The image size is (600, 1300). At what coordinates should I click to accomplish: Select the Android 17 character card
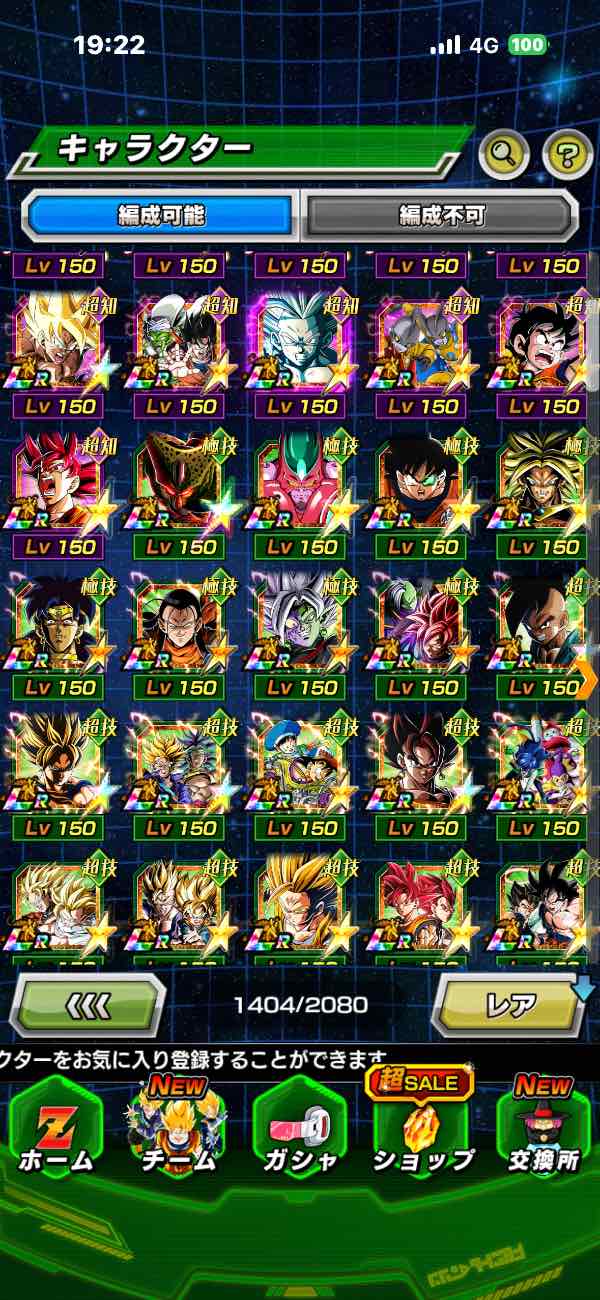[x=180, y=622]
